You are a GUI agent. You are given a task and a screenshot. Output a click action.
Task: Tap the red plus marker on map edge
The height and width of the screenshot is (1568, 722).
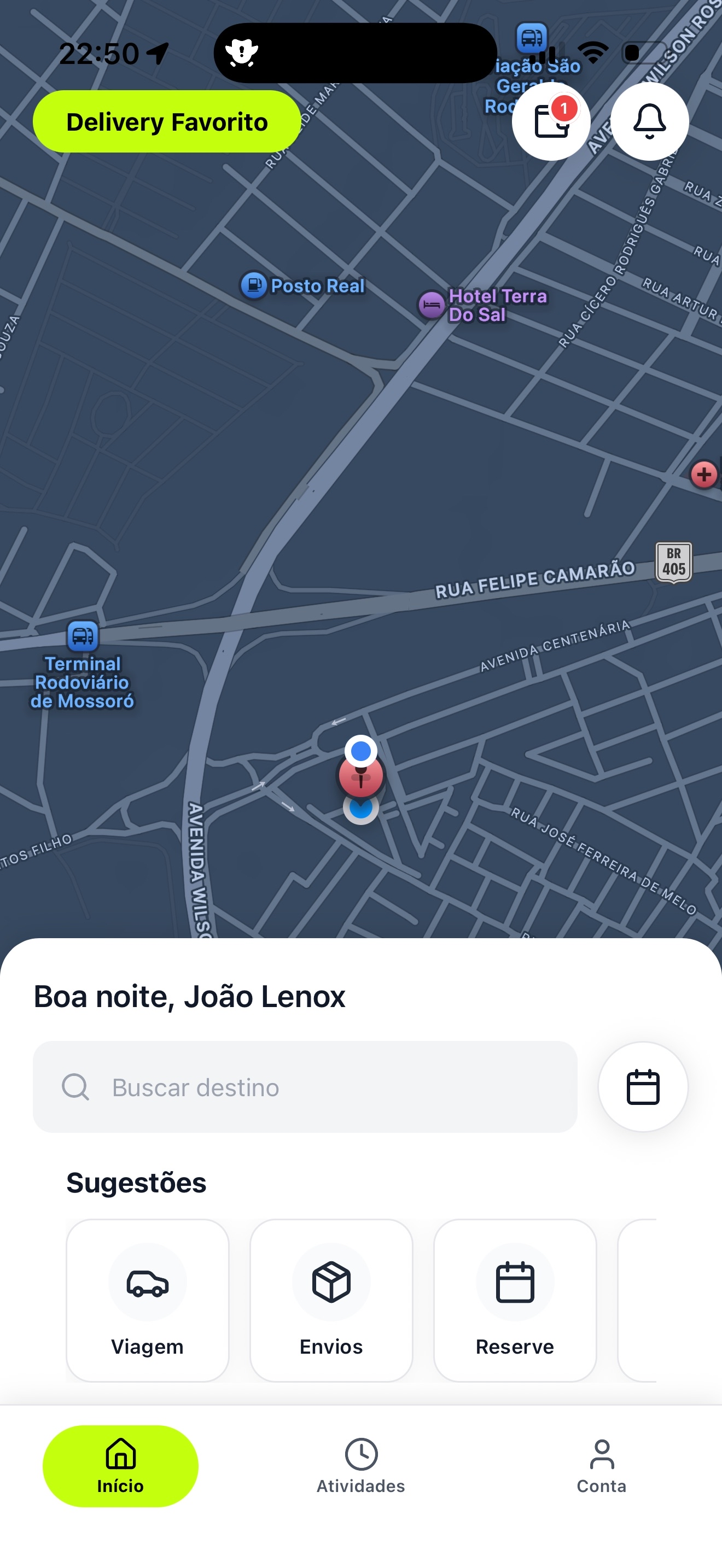coord(704,475)
